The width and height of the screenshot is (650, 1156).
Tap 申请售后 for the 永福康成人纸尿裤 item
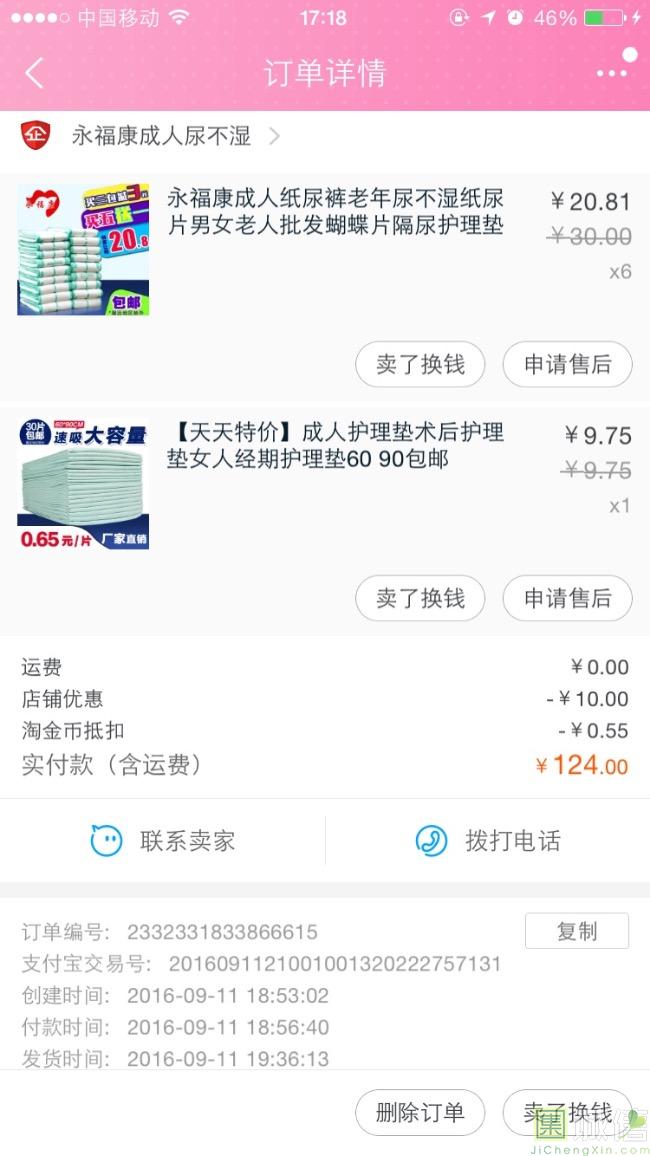(x=567, y=365)
